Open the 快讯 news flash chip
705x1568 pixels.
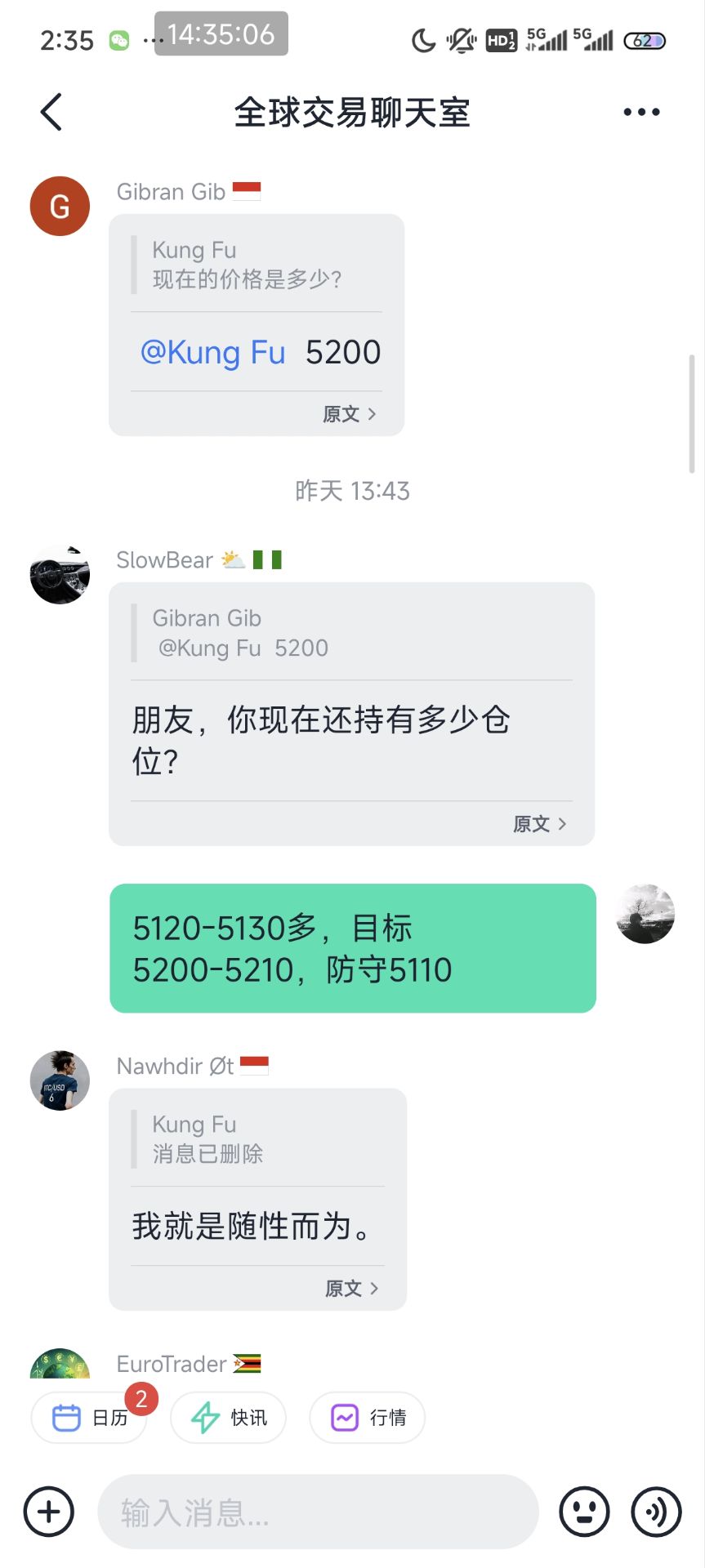[229, 1418]
